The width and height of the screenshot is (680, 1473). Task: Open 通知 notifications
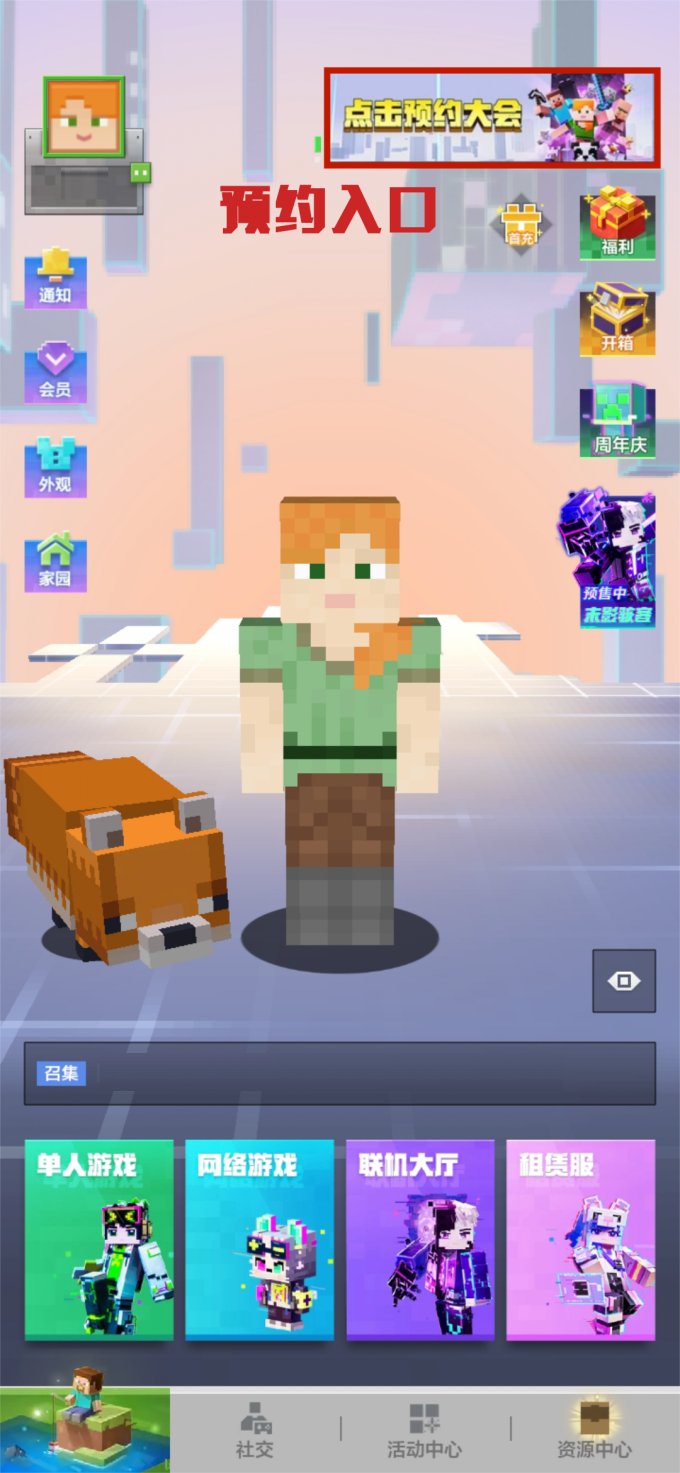coord(55,277)
